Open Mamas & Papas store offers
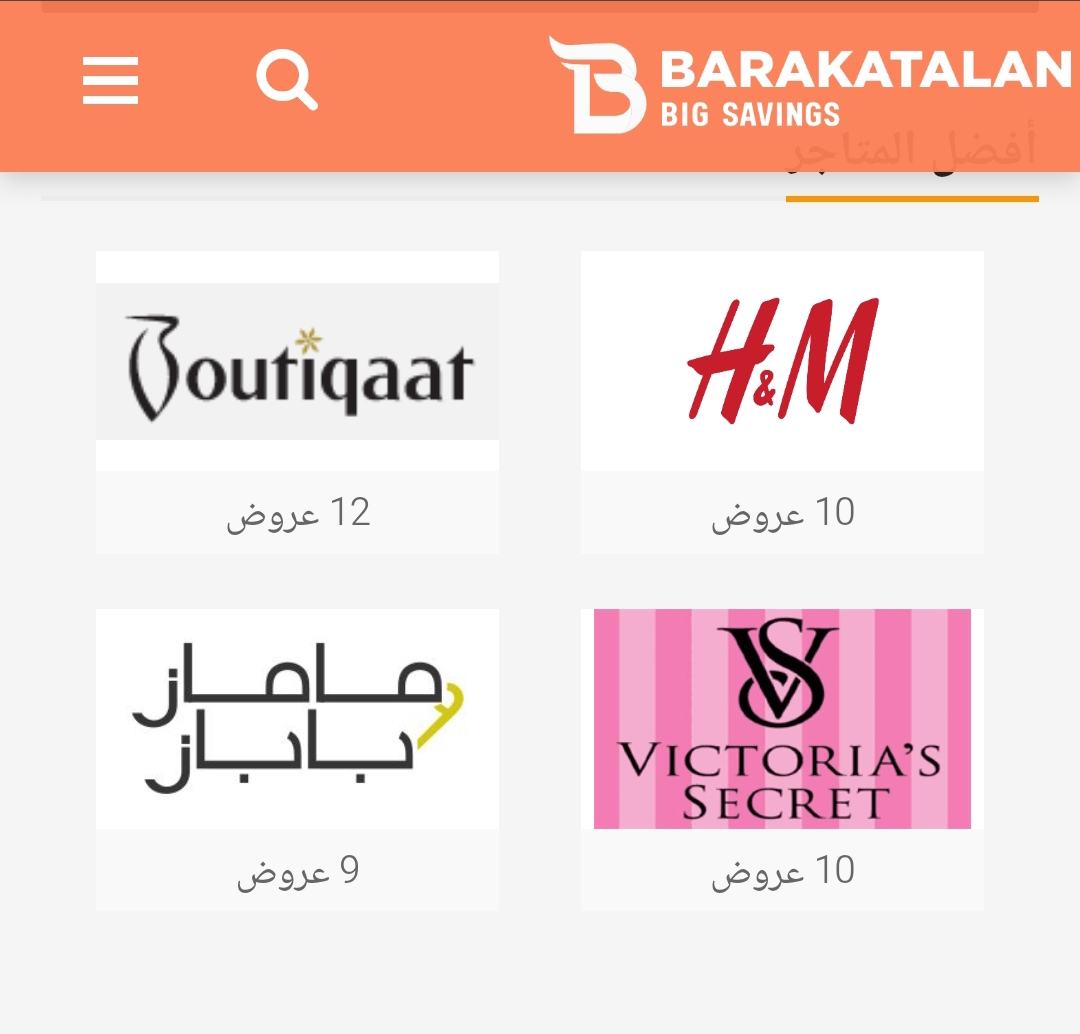Viewport: 1080px width, 1034px height. (297, 719)
